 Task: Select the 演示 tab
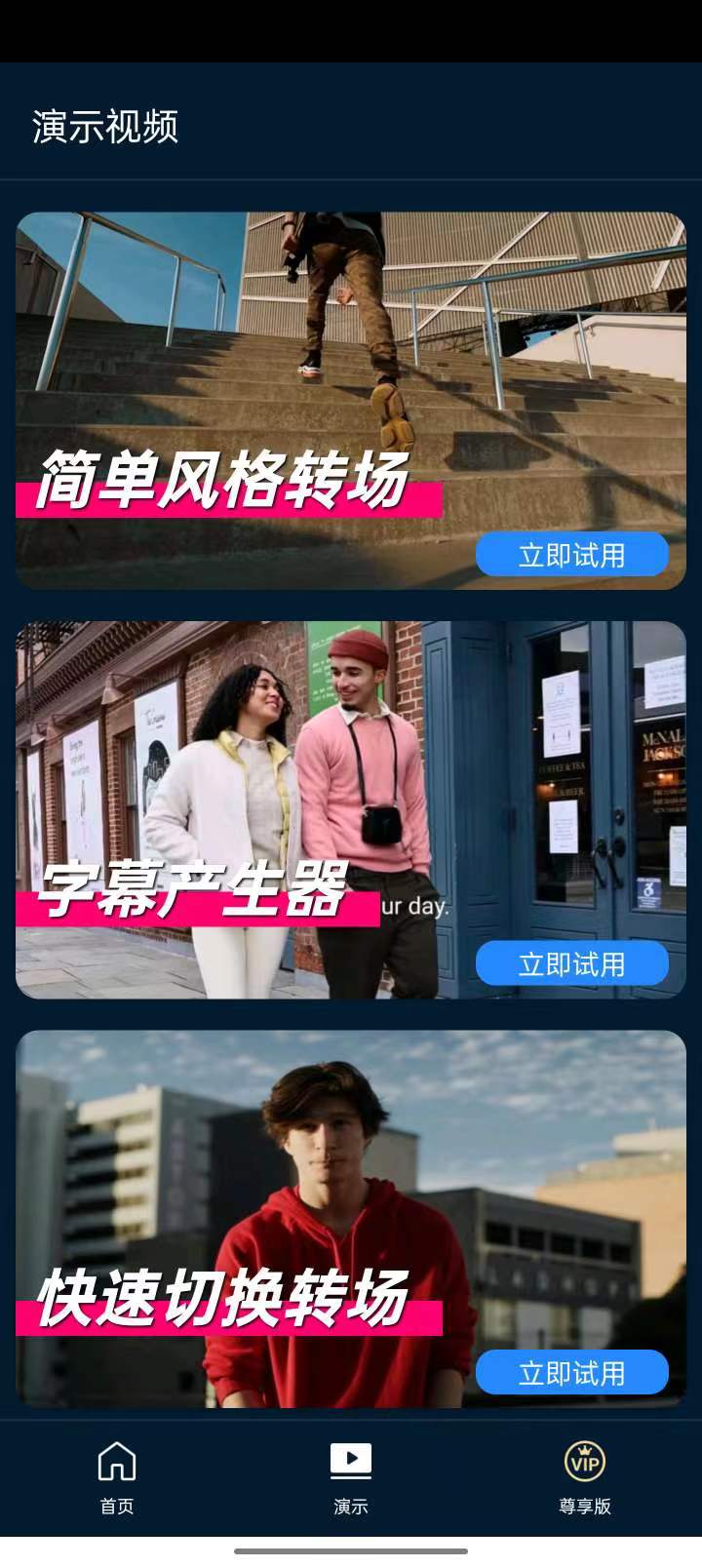coord(351,1478)
